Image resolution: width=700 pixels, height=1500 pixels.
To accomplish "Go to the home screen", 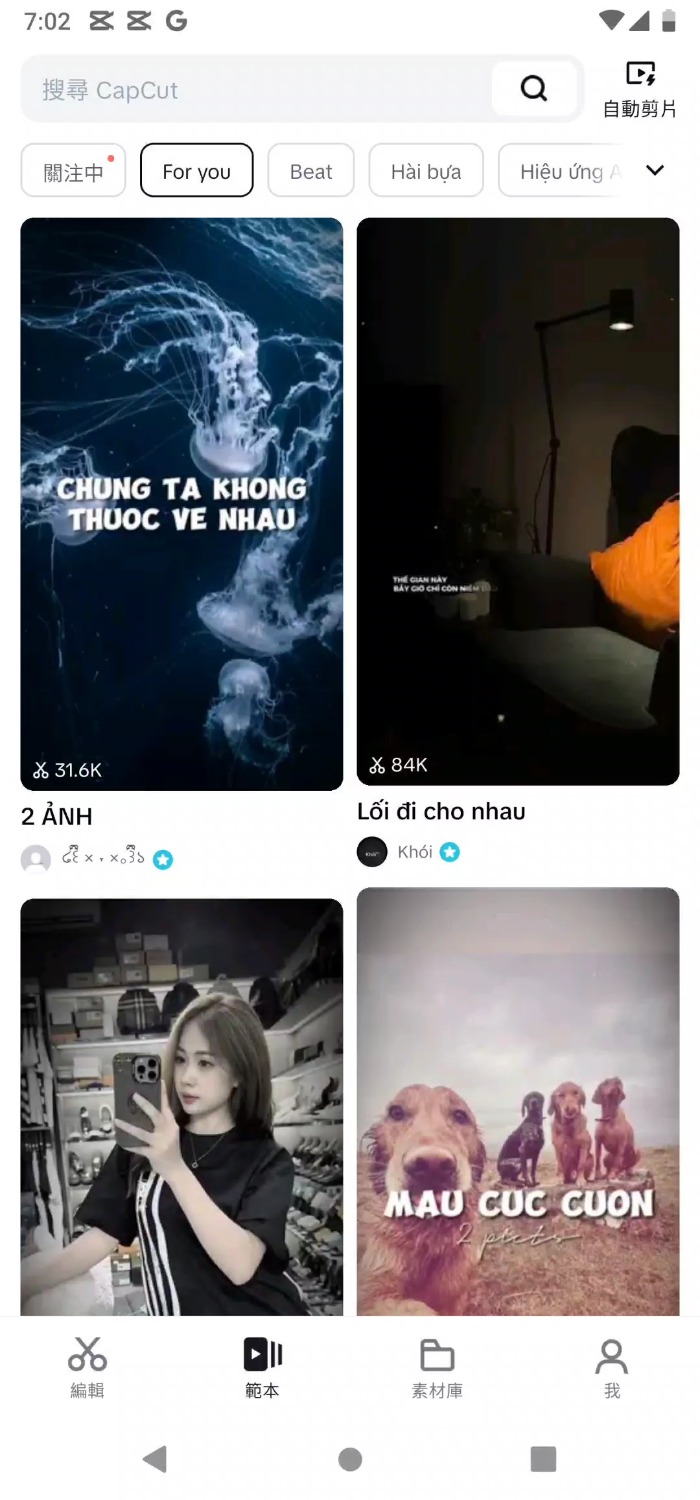I will (x=350, y=1459).
